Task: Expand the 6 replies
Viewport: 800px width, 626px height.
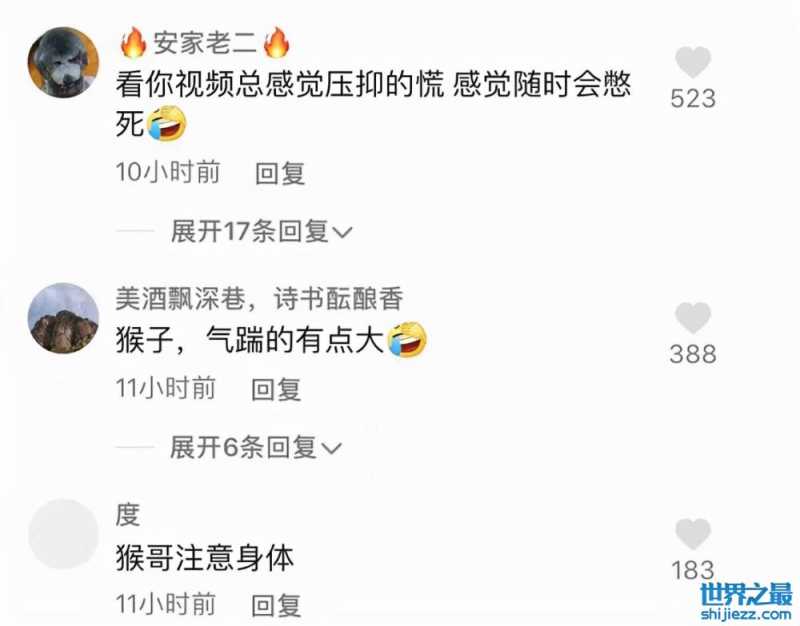Action: pos(255,447)
